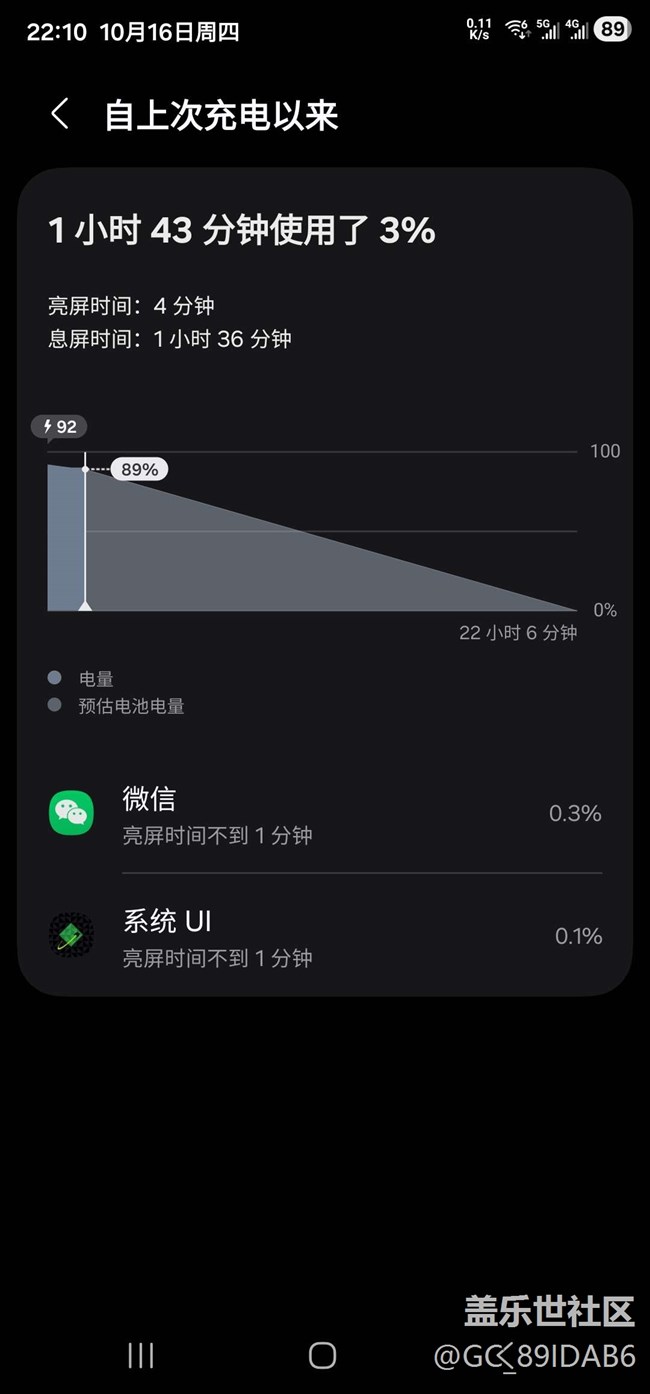Open 微信 battery usage details

[325, 815]
